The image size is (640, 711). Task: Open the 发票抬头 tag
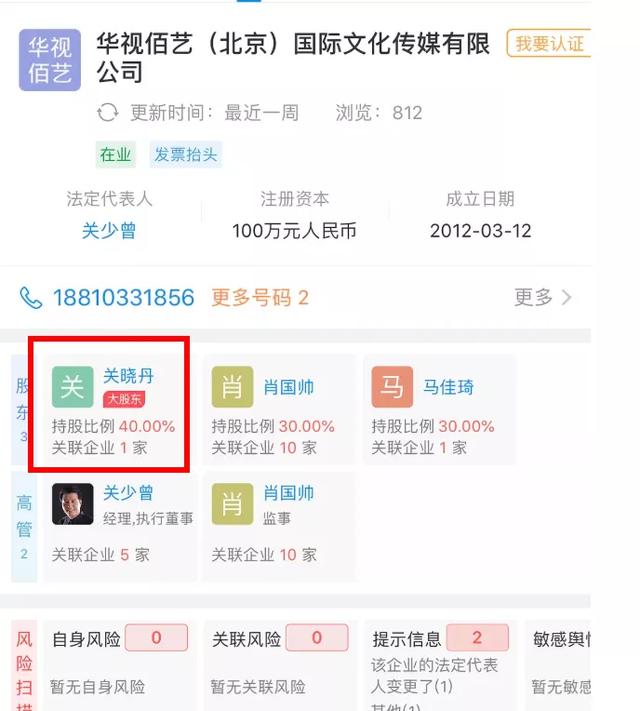185,155
